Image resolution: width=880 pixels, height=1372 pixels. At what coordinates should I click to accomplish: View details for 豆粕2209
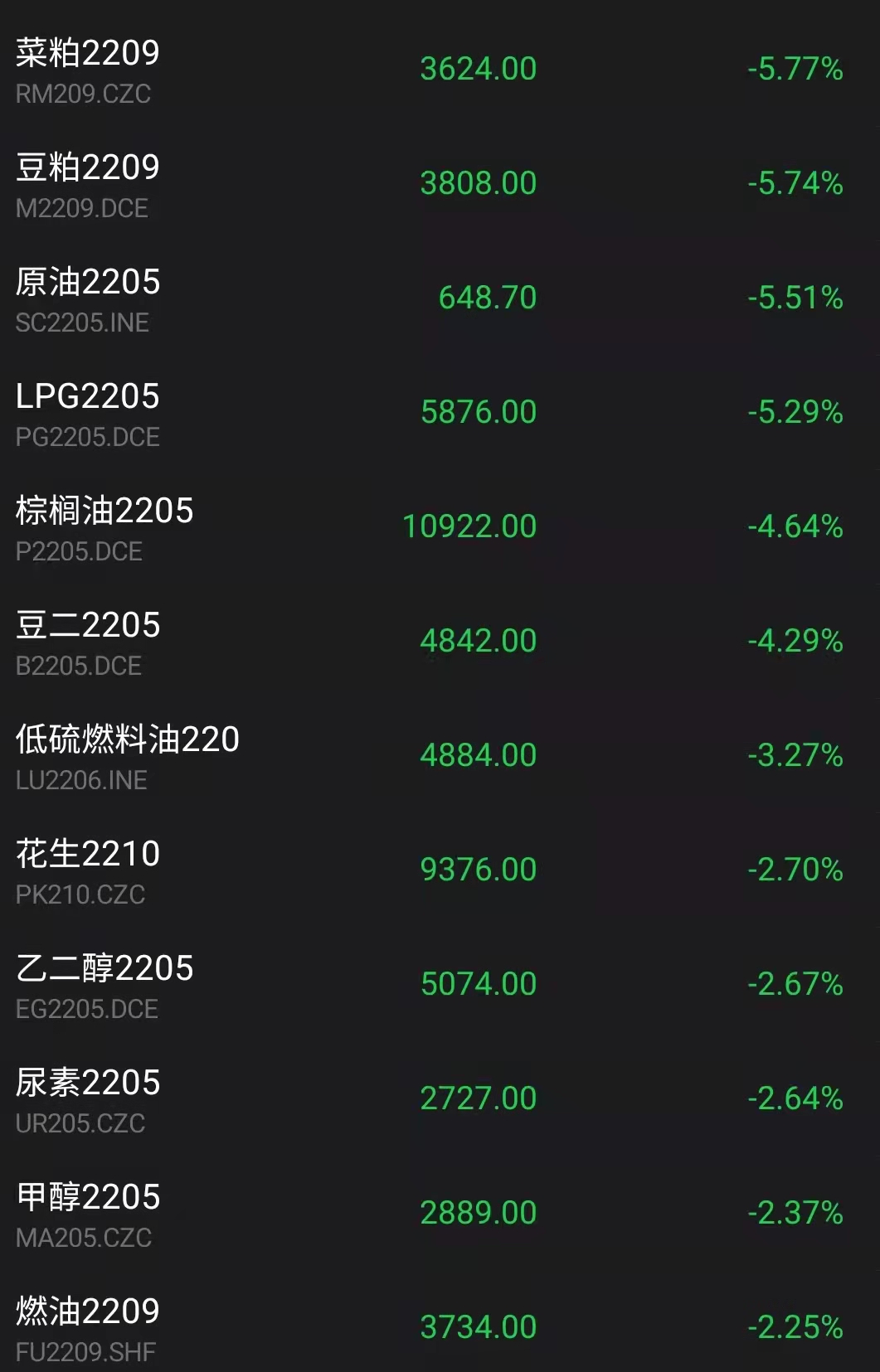tap(88, 184)
